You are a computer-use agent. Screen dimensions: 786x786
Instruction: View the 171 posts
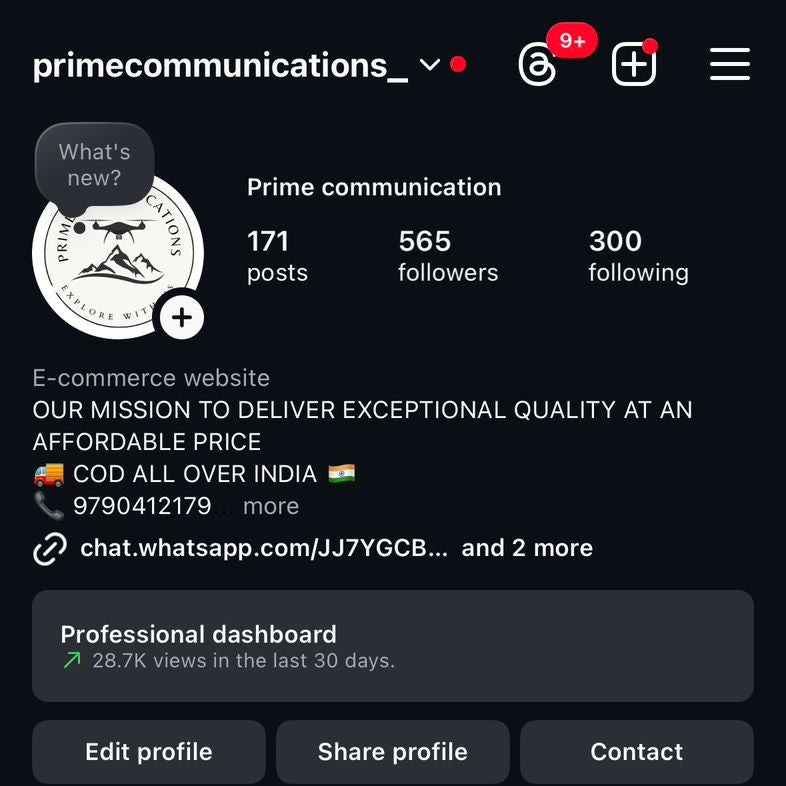(277, 256)
